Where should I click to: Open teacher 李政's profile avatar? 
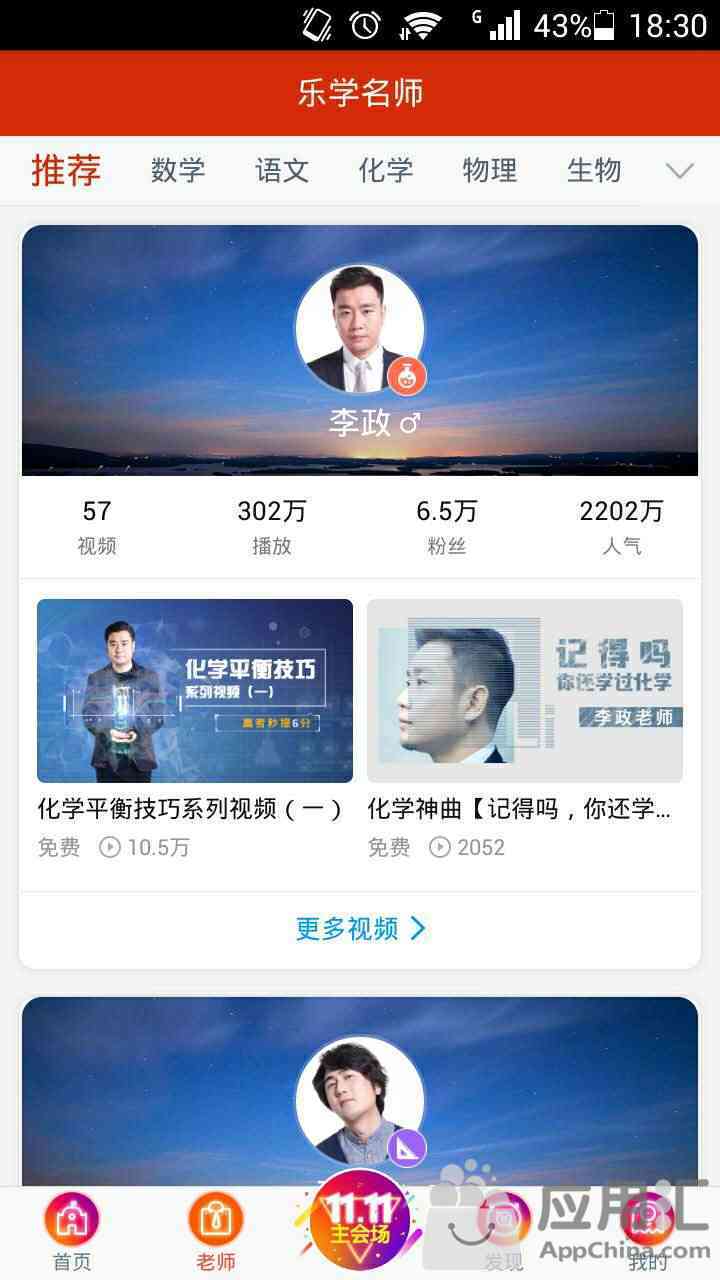(x=360, y=330)
